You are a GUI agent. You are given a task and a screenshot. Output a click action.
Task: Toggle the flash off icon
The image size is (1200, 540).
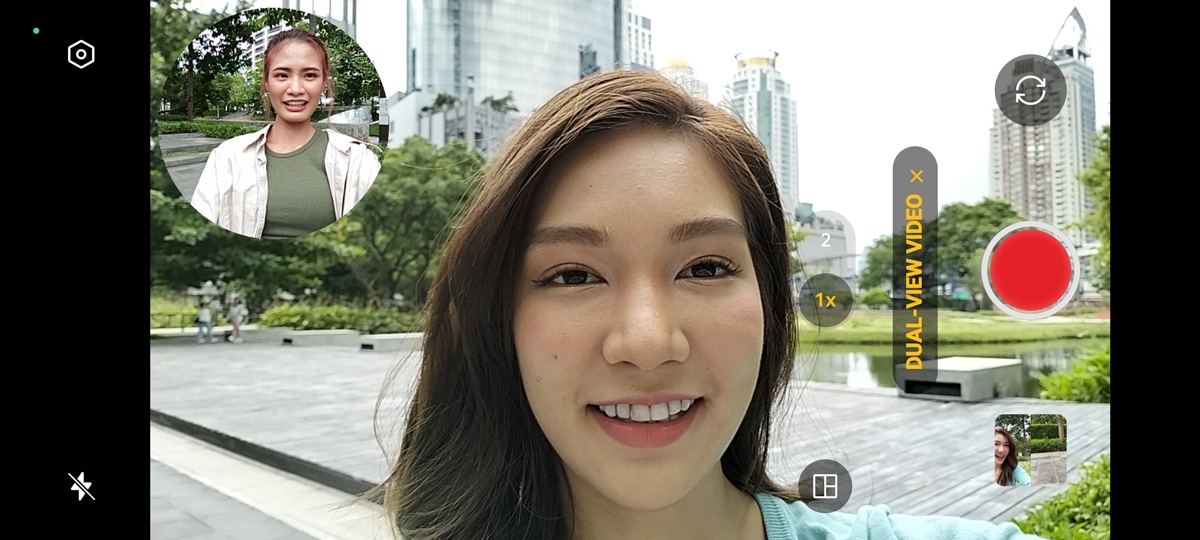(81, 486)
